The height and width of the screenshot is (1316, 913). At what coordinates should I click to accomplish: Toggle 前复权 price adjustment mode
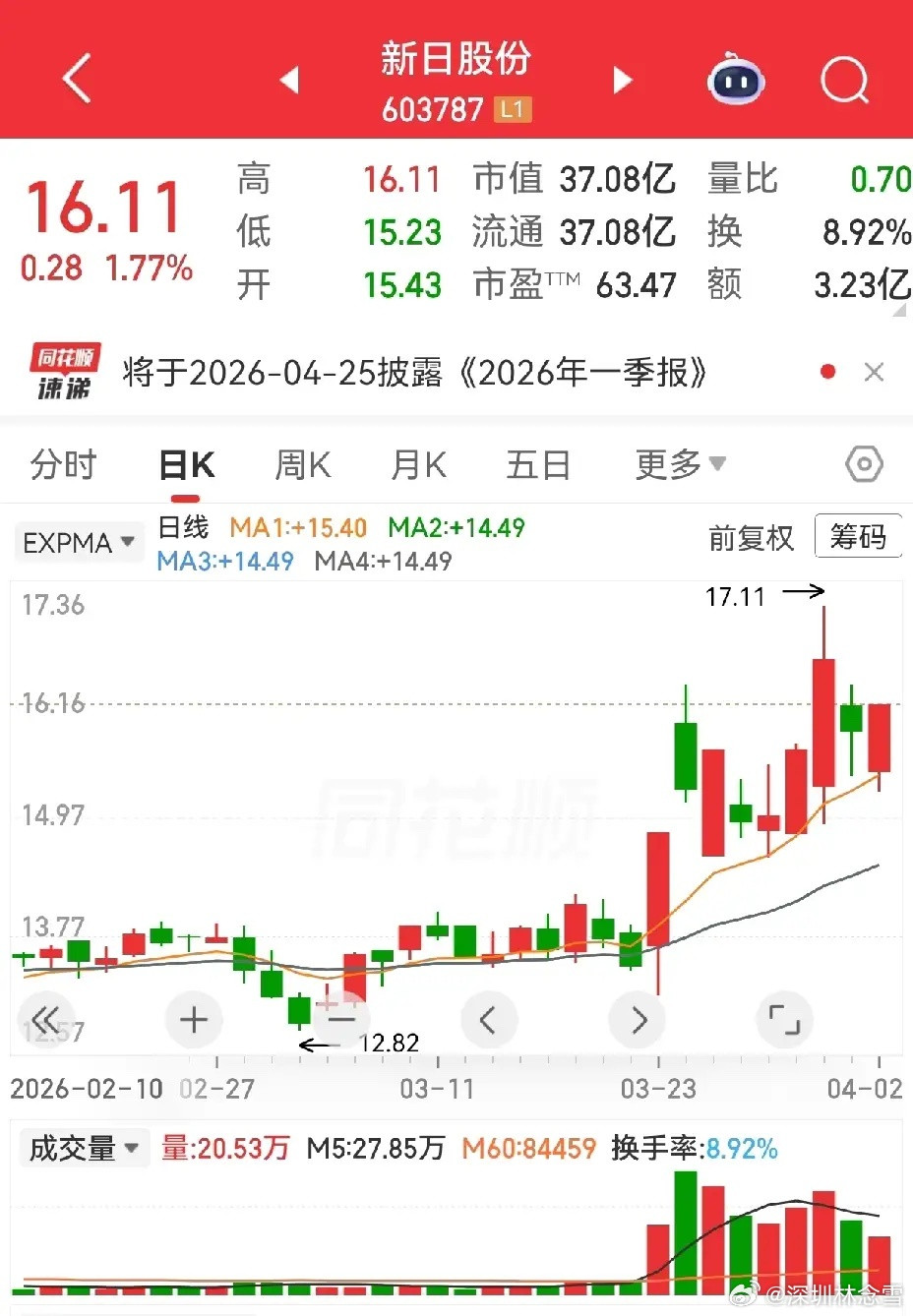pos(751,538)
